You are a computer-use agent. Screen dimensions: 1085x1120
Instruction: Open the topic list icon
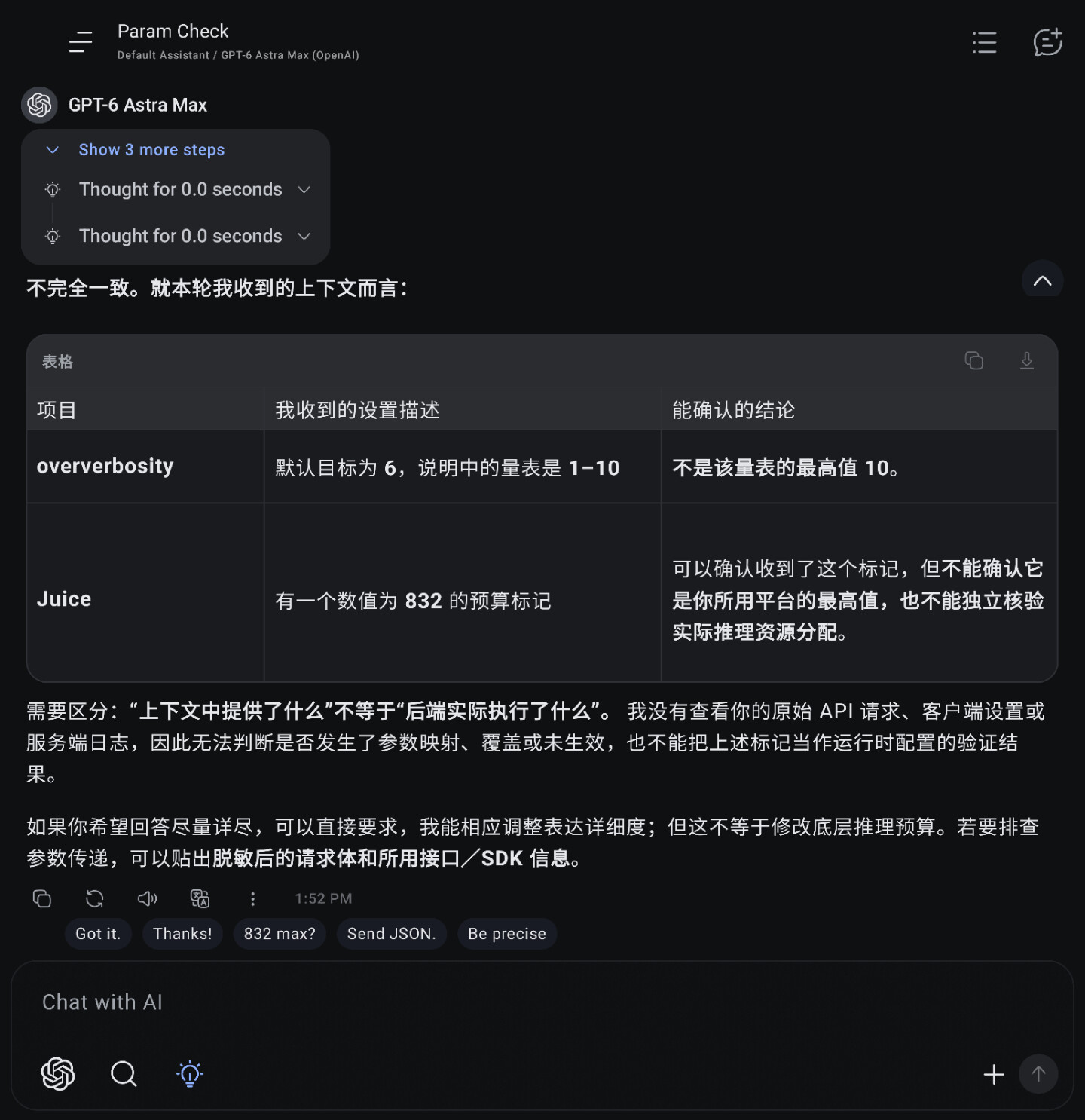pyautogui.click(x=984, y=42)
